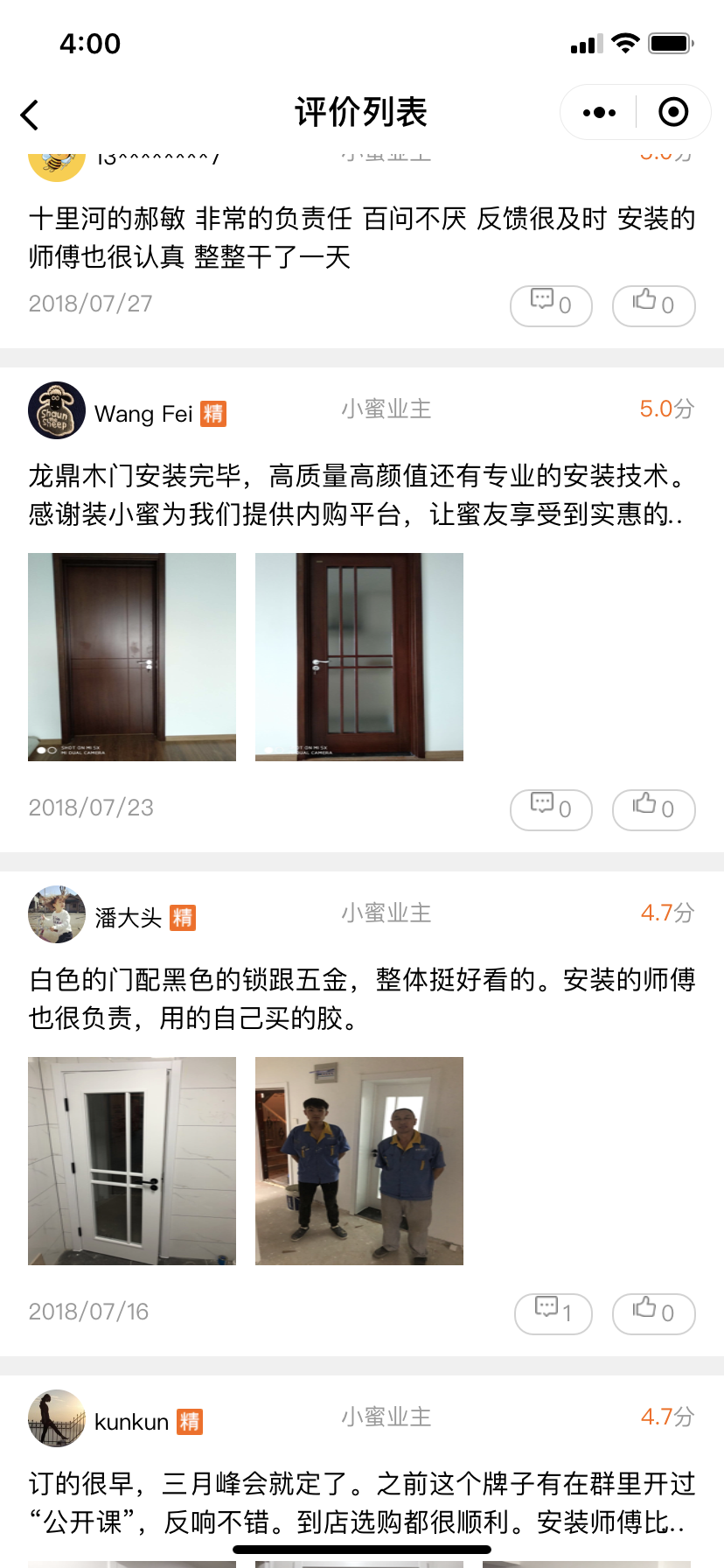Open the mini program more options menu
The height and width of the screenshot is (1568, 724).
(x=599, y=113)
